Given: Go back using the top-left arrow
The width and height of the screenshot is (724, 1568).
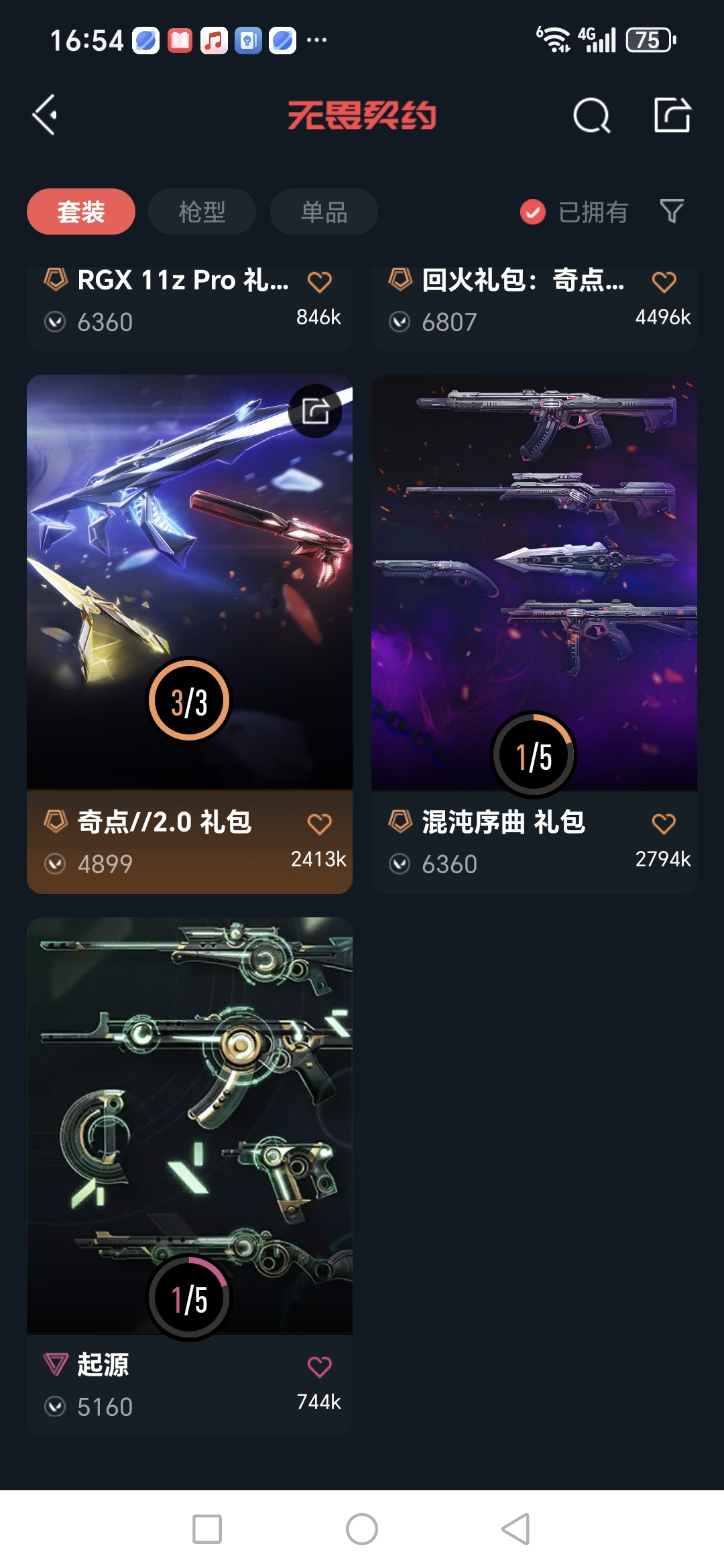Looking at the screenshot, I should (x=46, y=115).
